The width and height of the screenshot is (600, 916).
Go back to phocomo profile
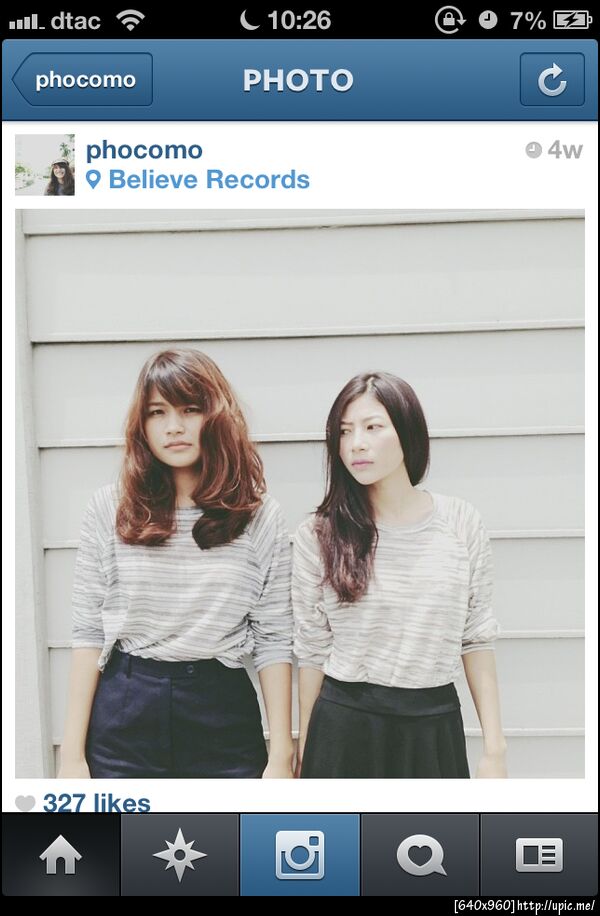click(84, 80)
